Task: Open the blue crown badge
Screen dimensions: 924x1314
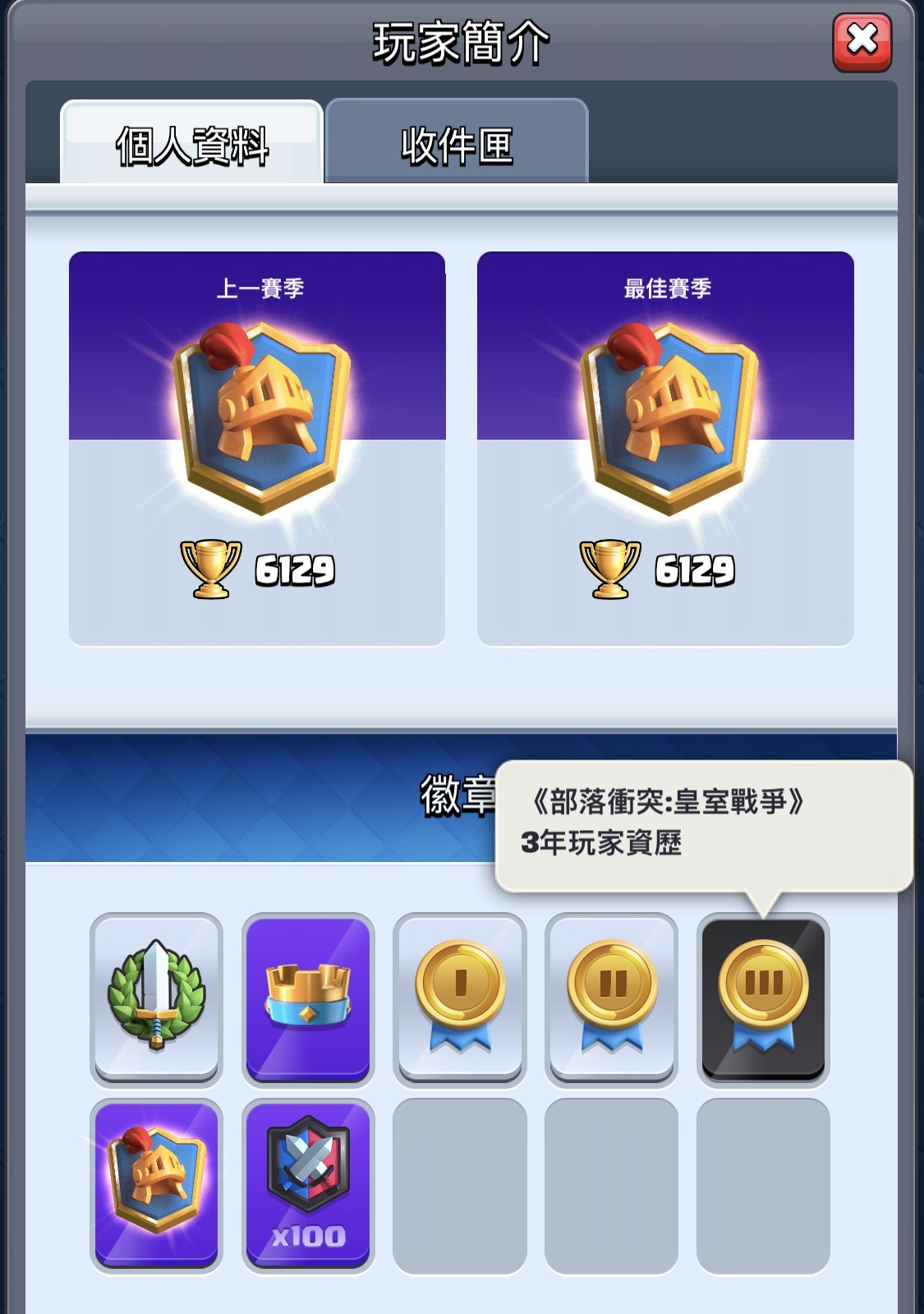Action: coord(308,996)
